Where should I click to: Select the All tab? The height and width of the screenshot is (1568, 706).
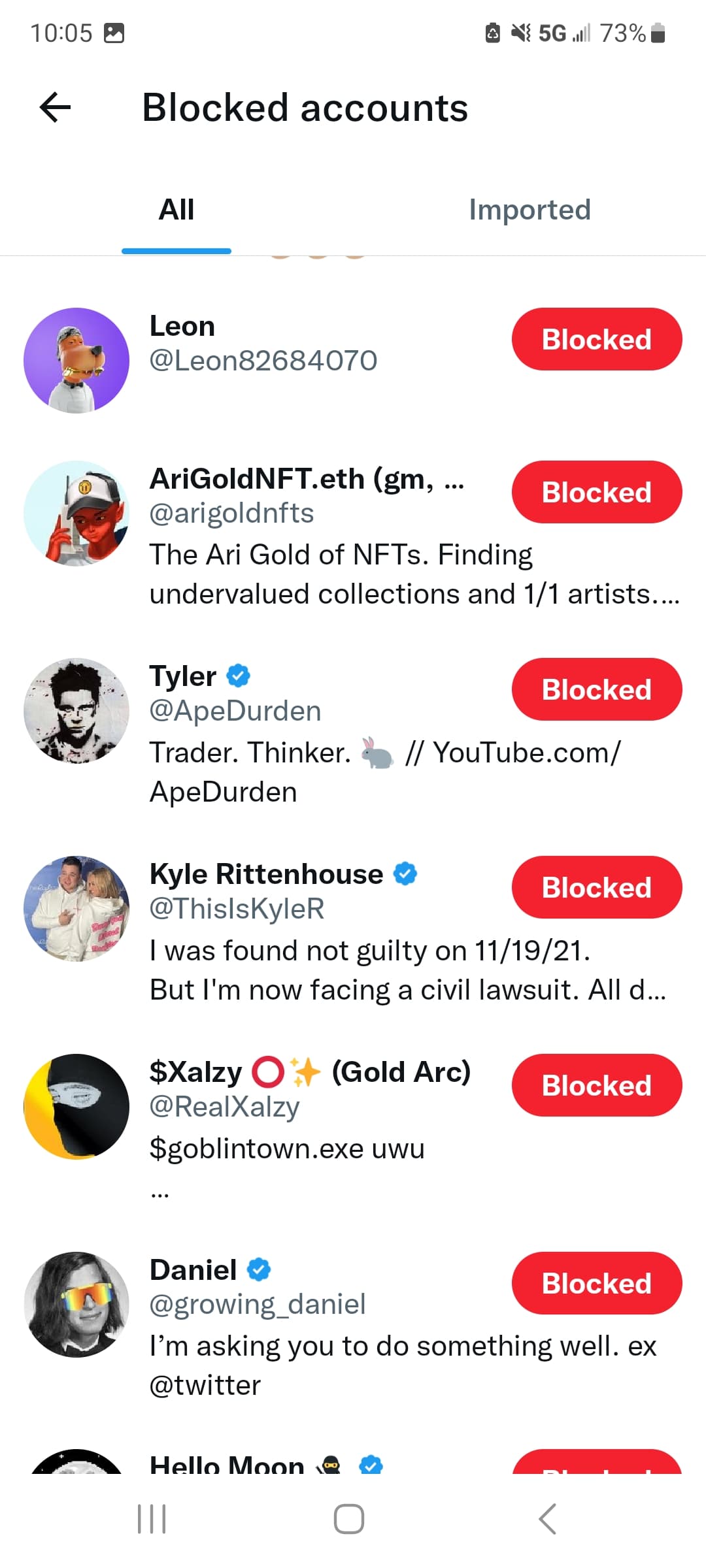[176, 210]
